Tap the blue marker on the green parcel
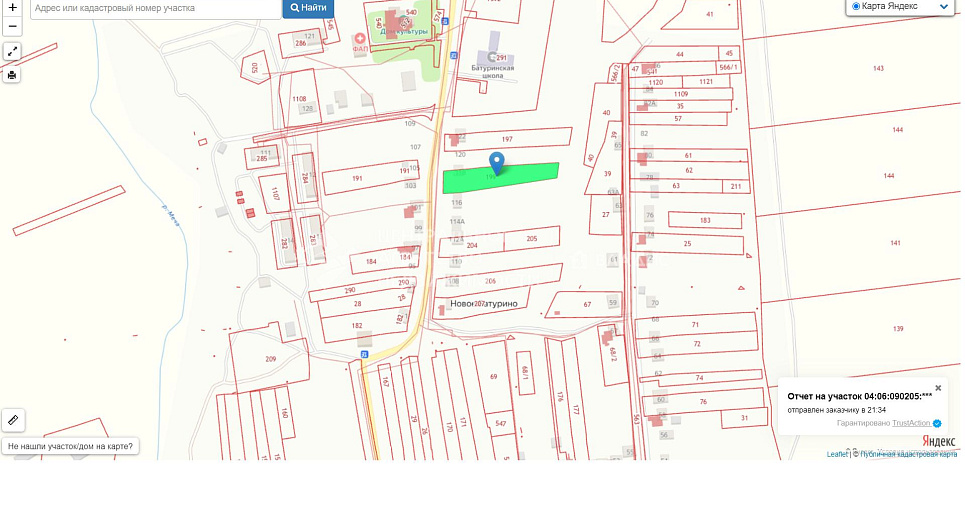This screenshot has width=965, height=520. click(x=497, y=163)
